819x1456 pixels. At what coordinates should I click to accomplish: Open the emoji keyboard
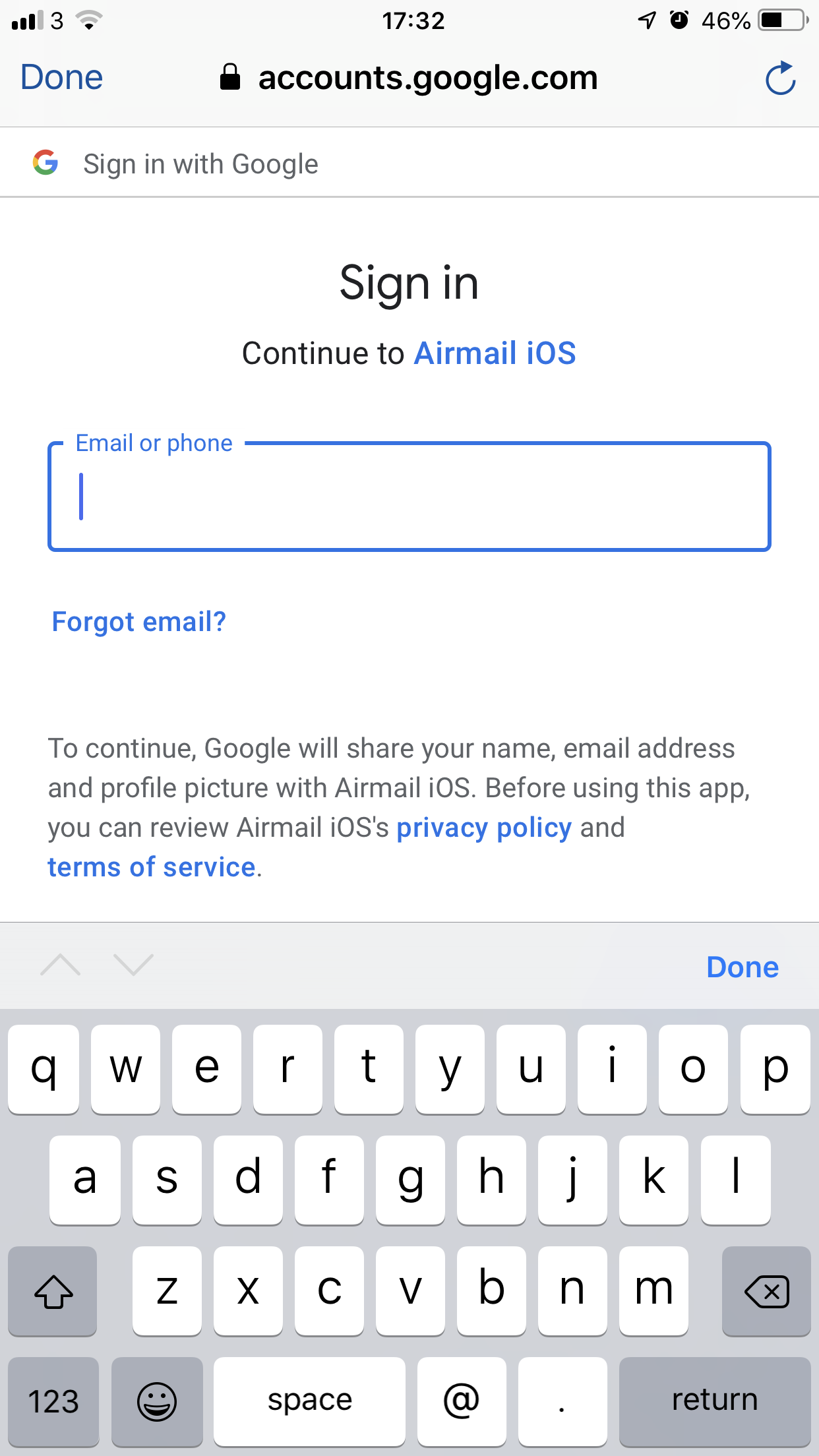pyautogui.click(x=157, y=1401)
